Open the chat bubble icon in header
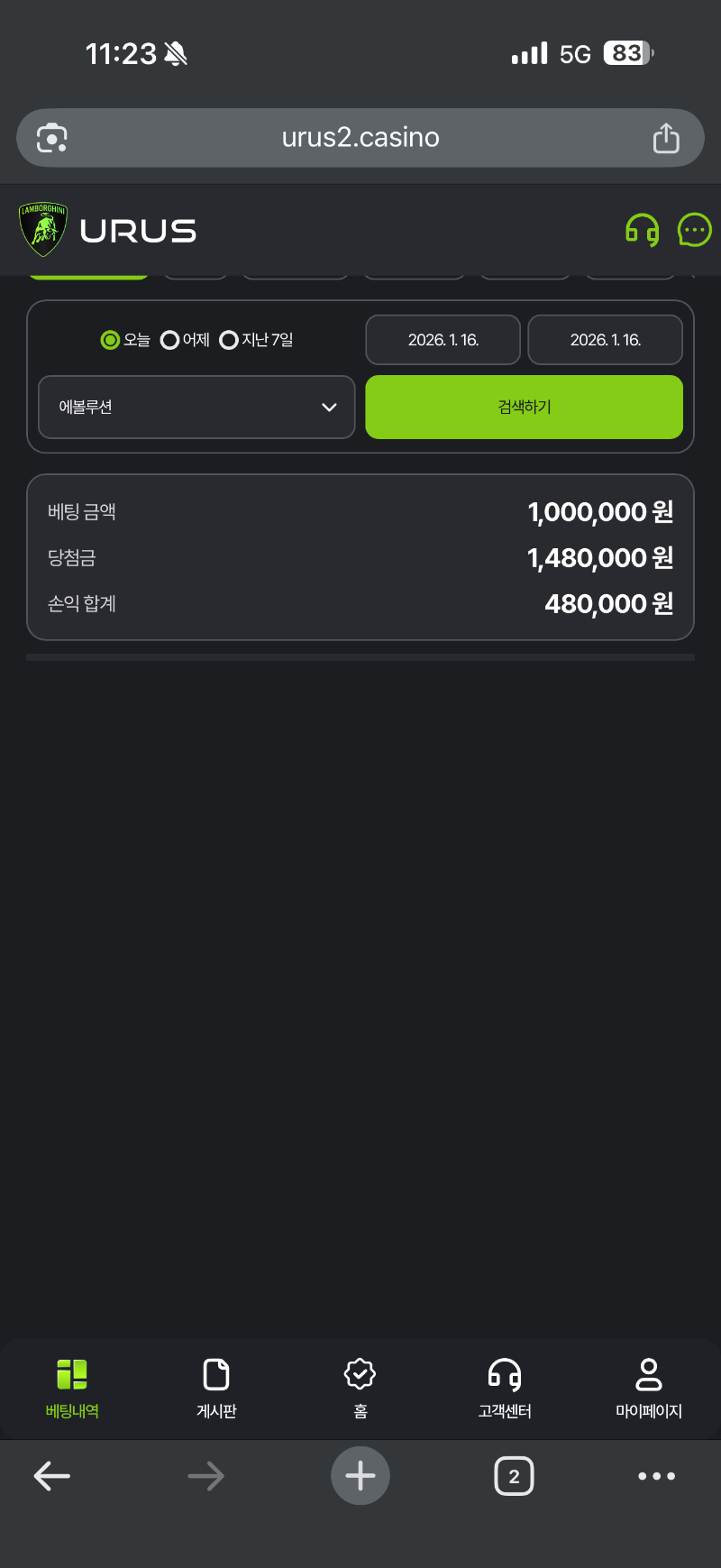Screen dimensions: 721x1568 point(694,230)
